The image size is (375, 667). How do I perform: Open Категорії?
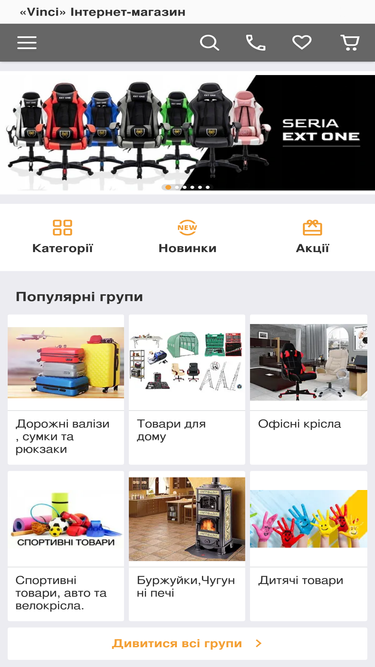tap(62, 237)
